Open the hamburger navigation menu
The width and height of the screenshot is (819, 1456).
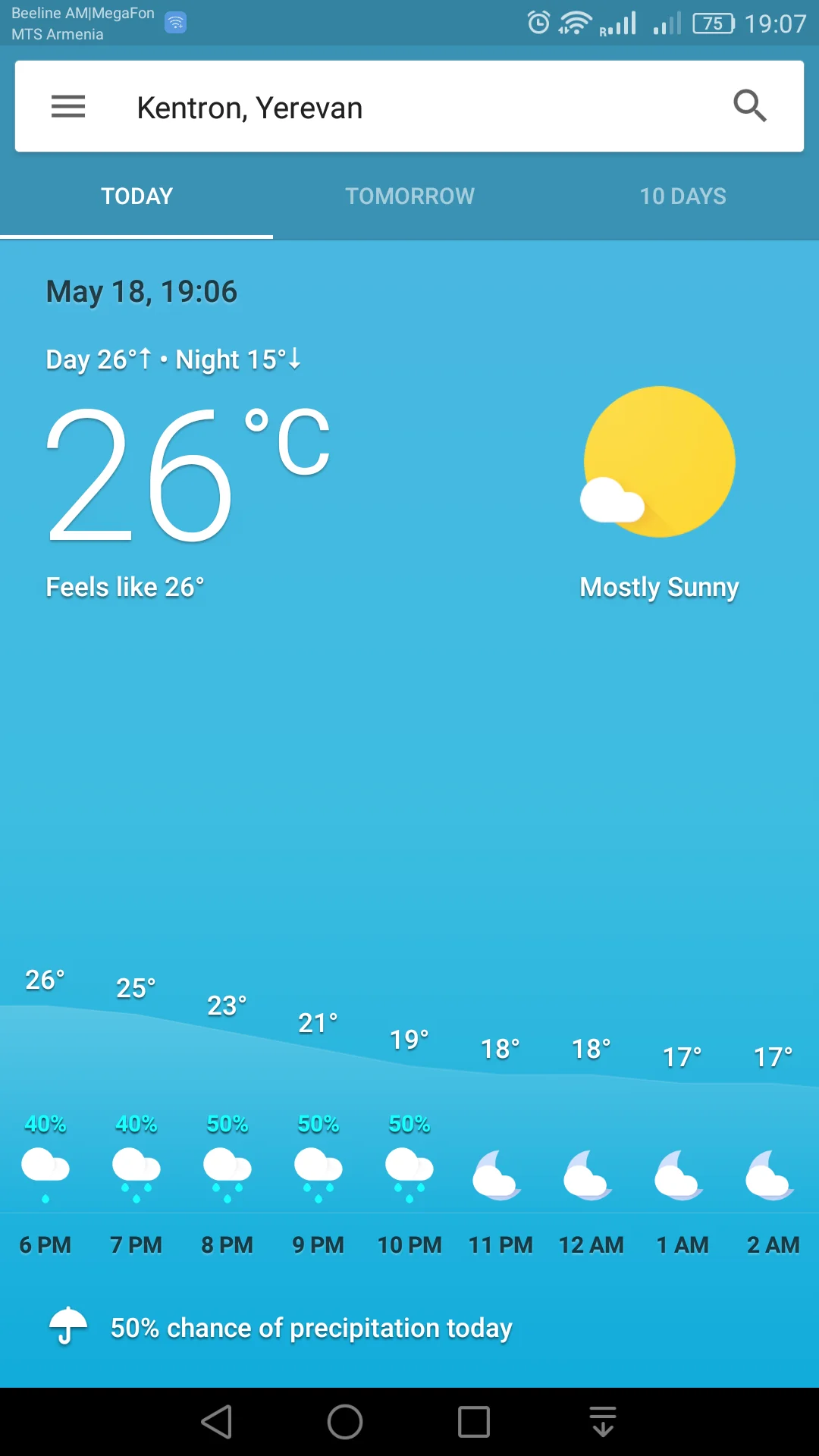point(68,106)
